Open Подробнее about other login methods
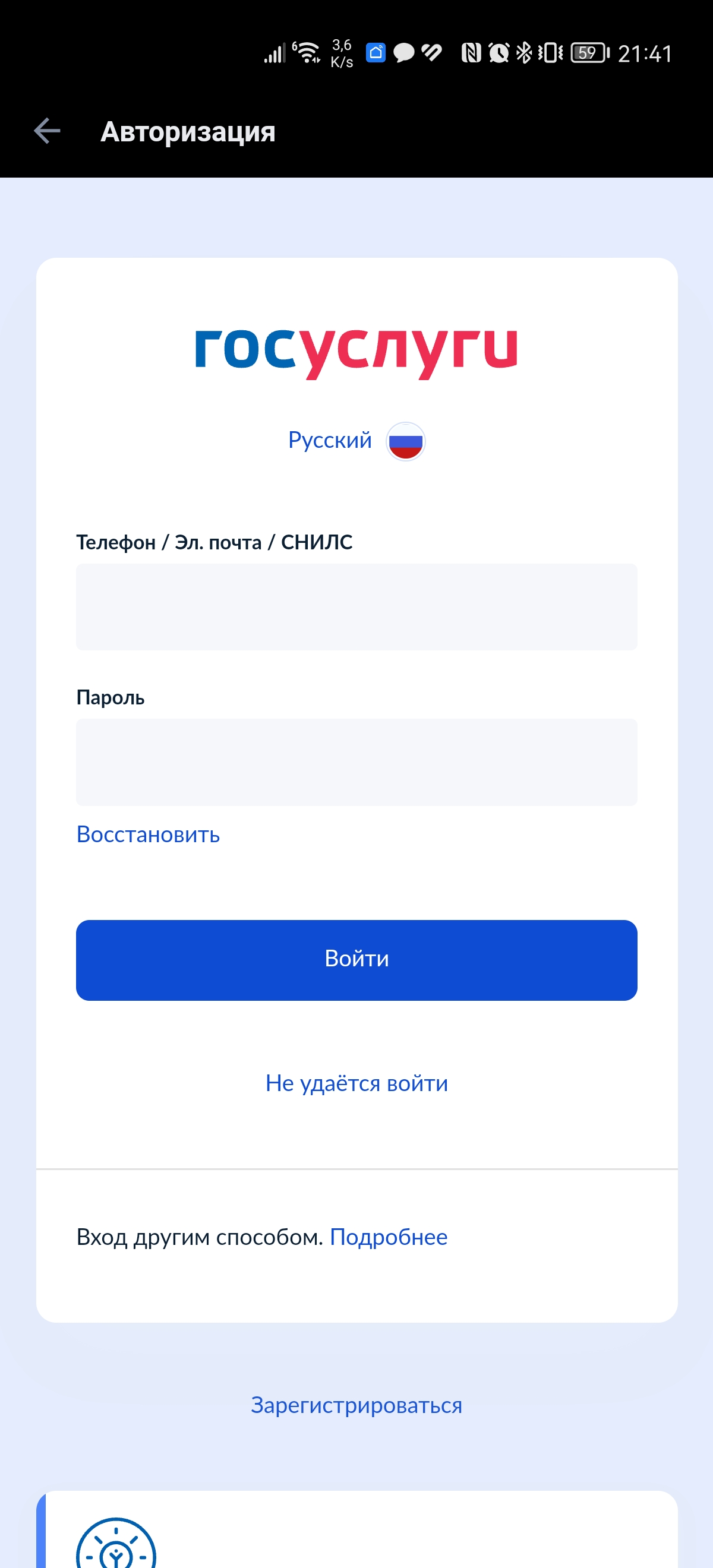 (x=389, y=1238)
